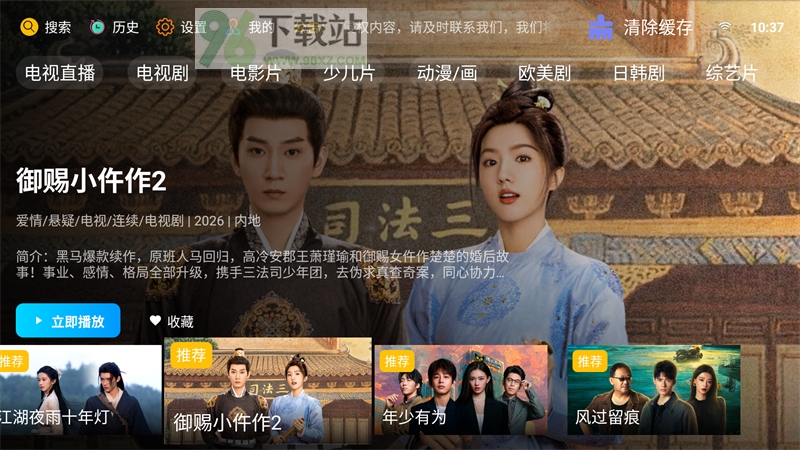Choose the 日韩剧 tab
This screenshot has width=800, height=450.
(638, 73)
